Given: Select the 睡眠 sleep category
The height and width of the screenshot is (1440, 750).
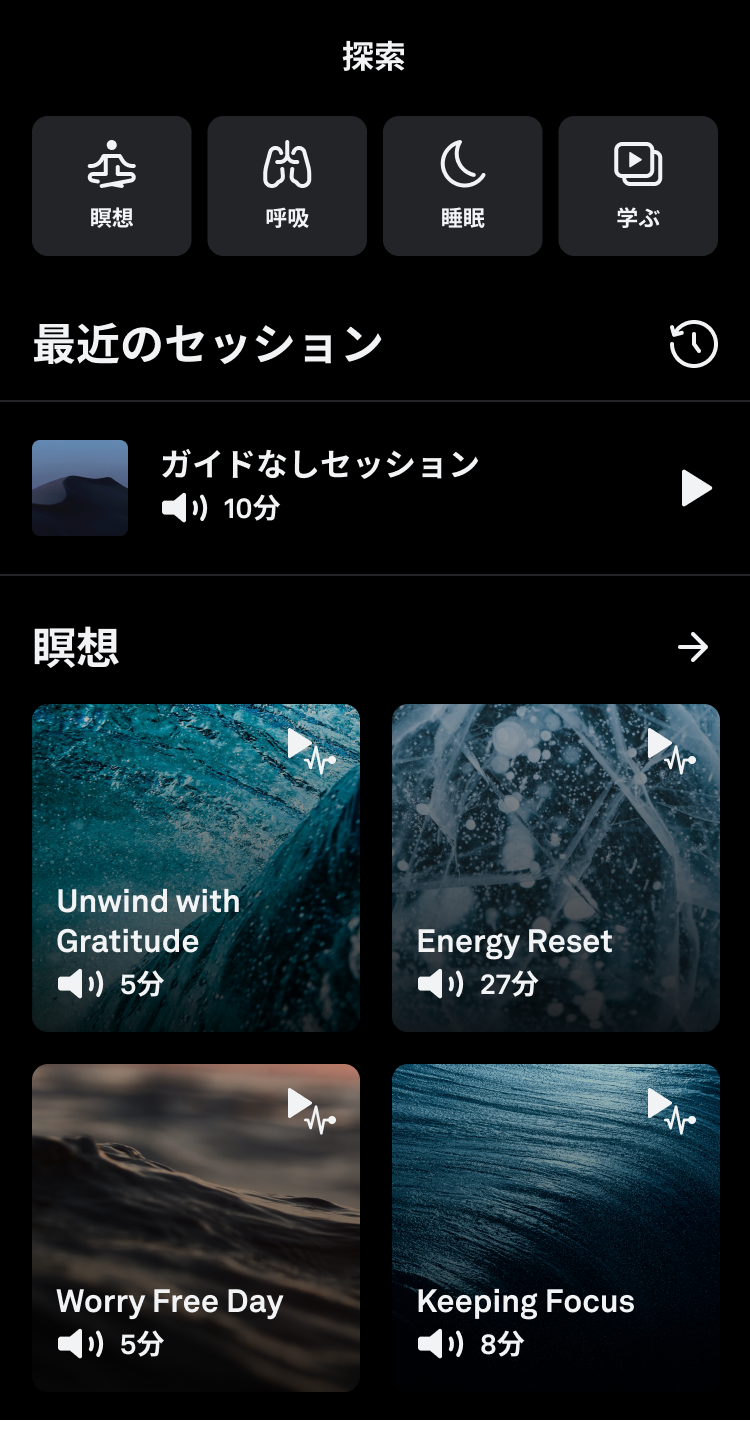Looking at the screenshot, I should [x=463, y=186].
